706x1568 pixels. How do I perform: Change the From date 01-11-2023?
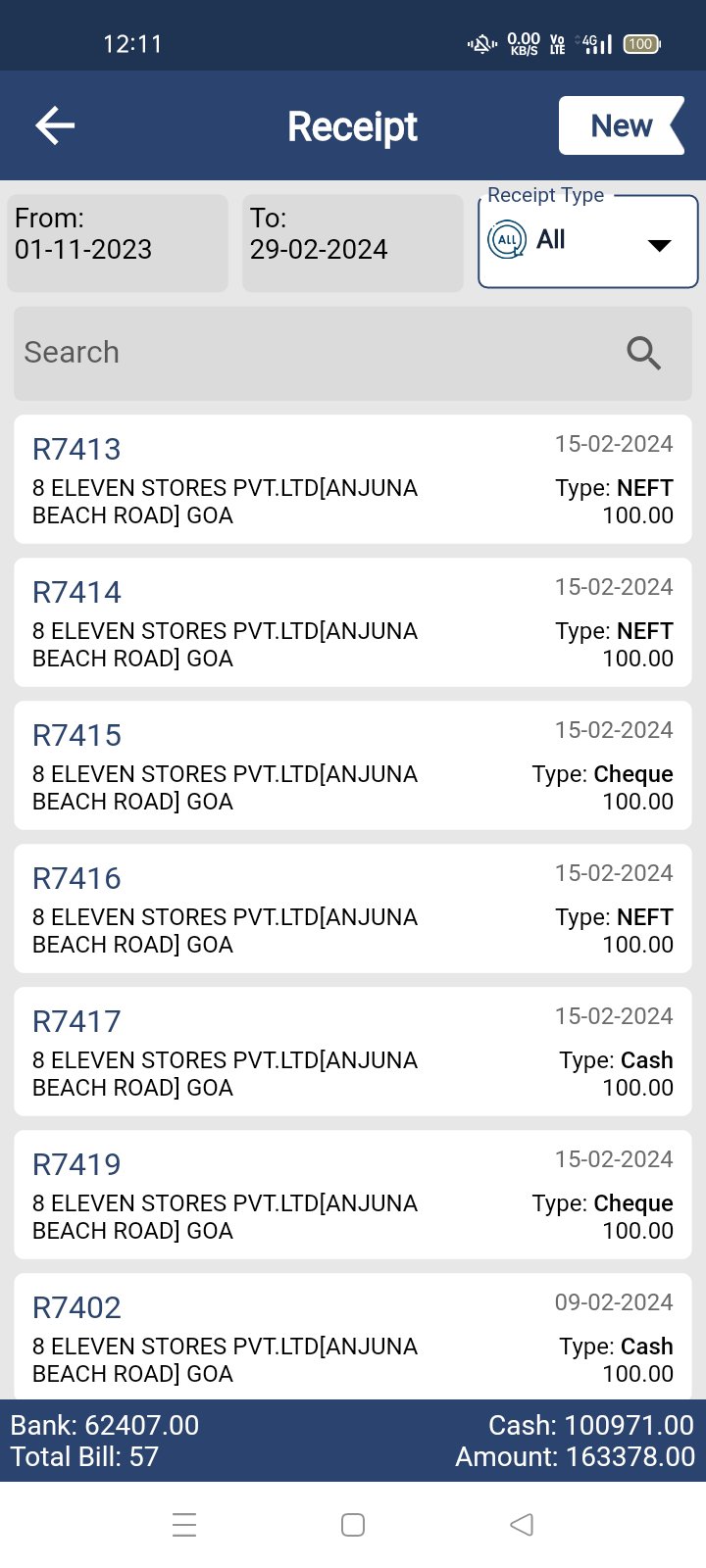pos(118,243)
